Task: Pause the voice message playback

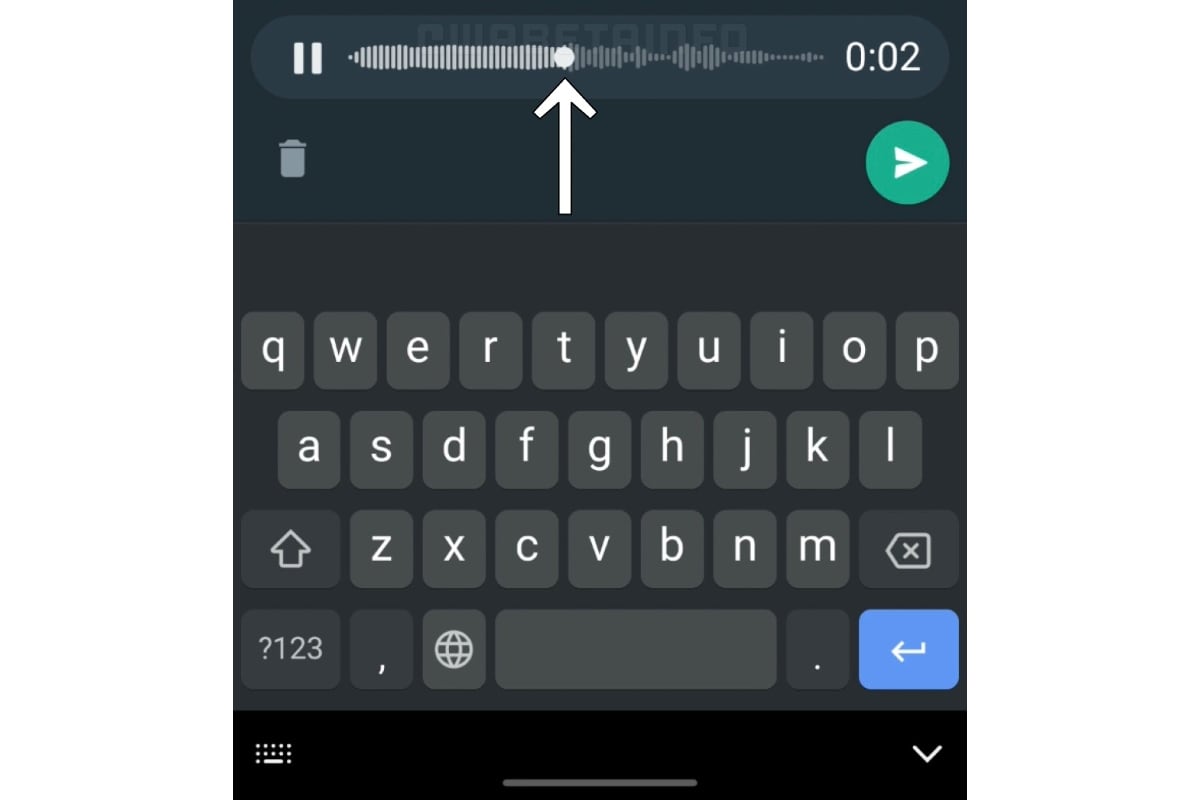Action: pyautogui.click(x=307, y=58)
